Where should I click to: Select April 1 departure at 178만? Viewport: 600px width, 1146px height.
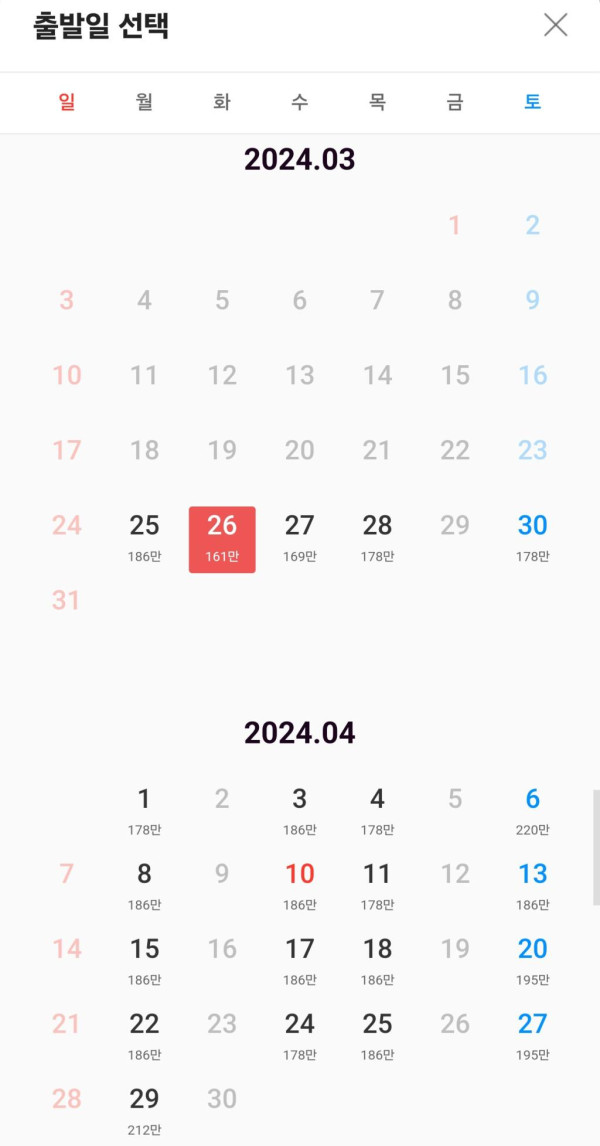coord(144,811)
